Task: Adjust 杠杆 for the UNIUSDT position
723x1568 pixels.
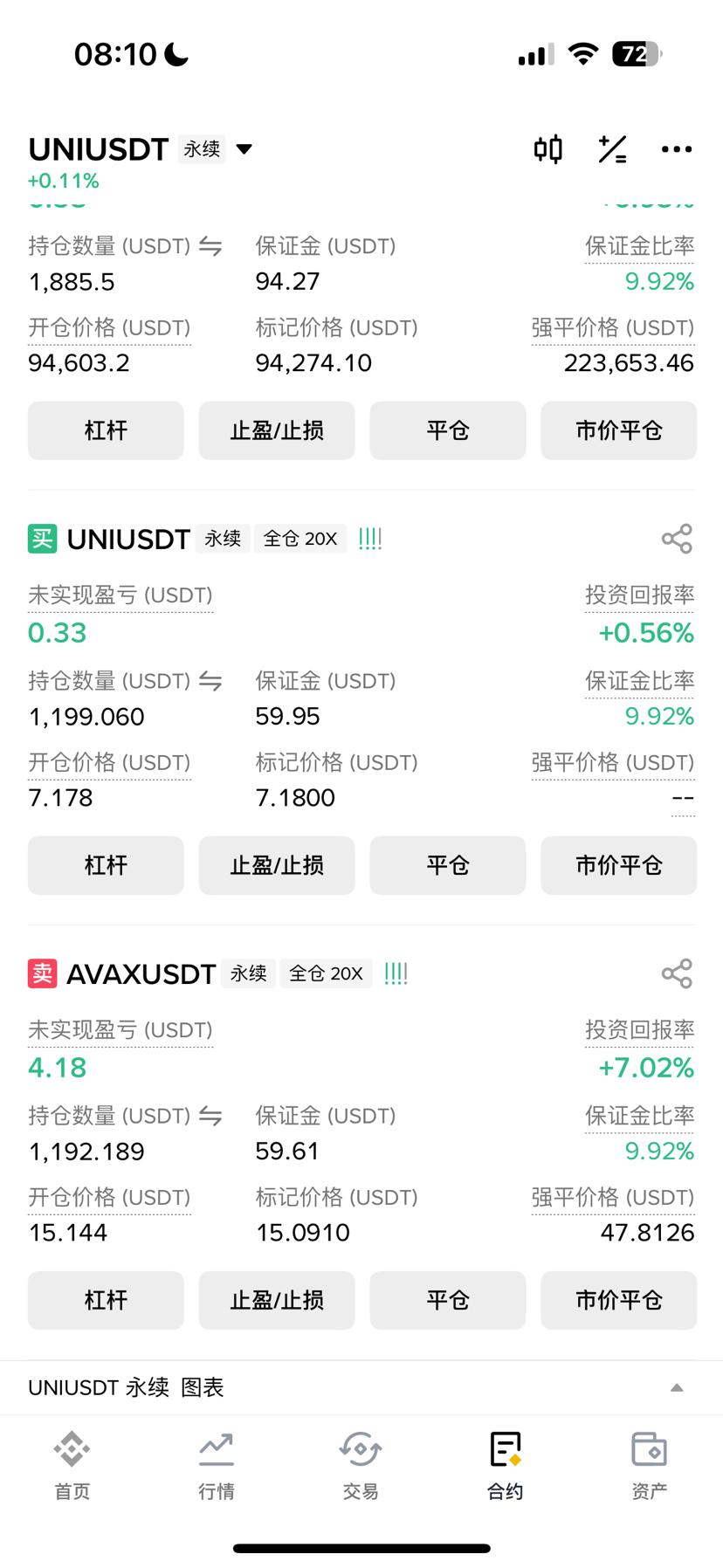Action: tap(106, 865)
